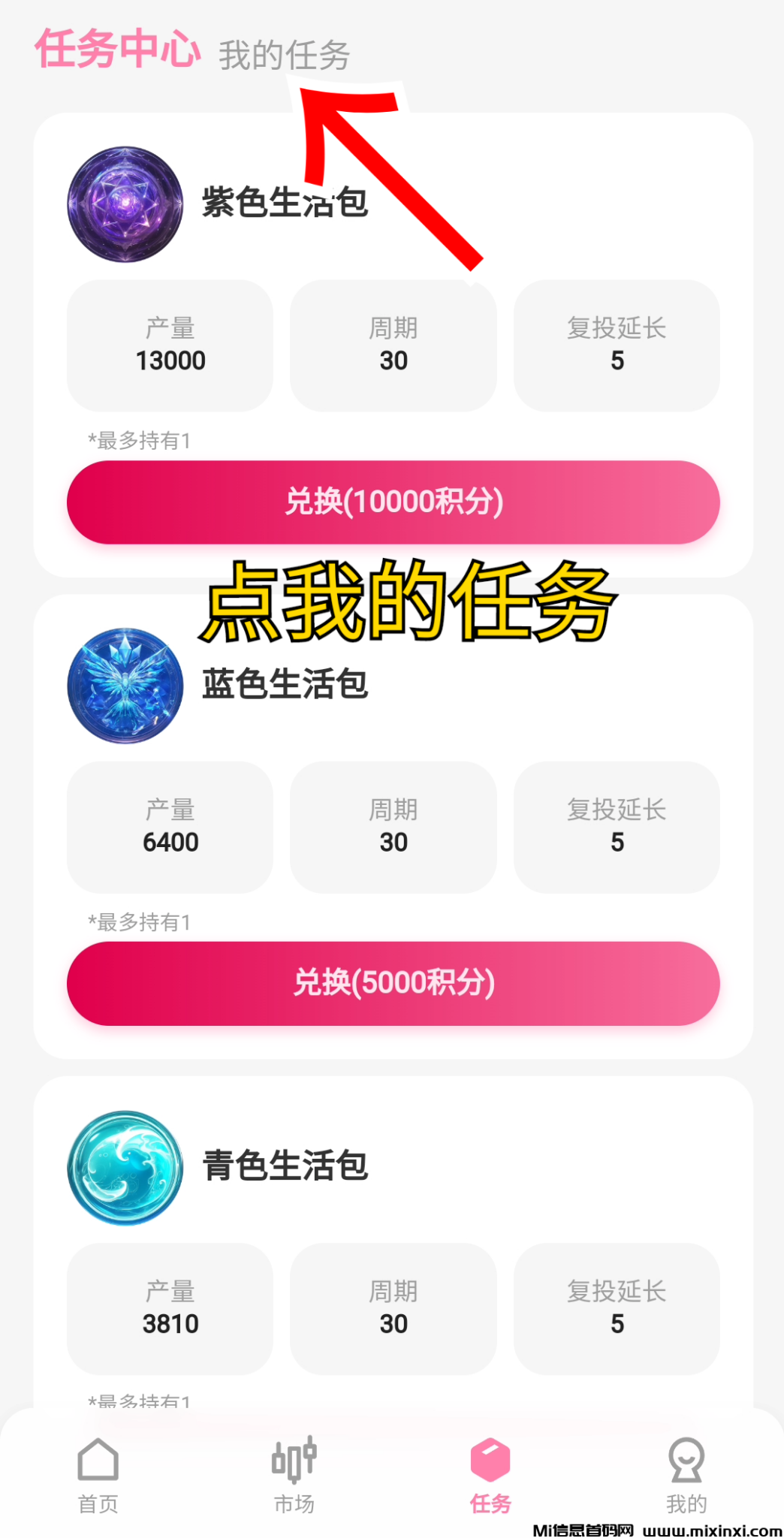This screenshot has width=784, height=1538.
Task: Tap the 产量 13000 stat card
Action: (170, 345)
